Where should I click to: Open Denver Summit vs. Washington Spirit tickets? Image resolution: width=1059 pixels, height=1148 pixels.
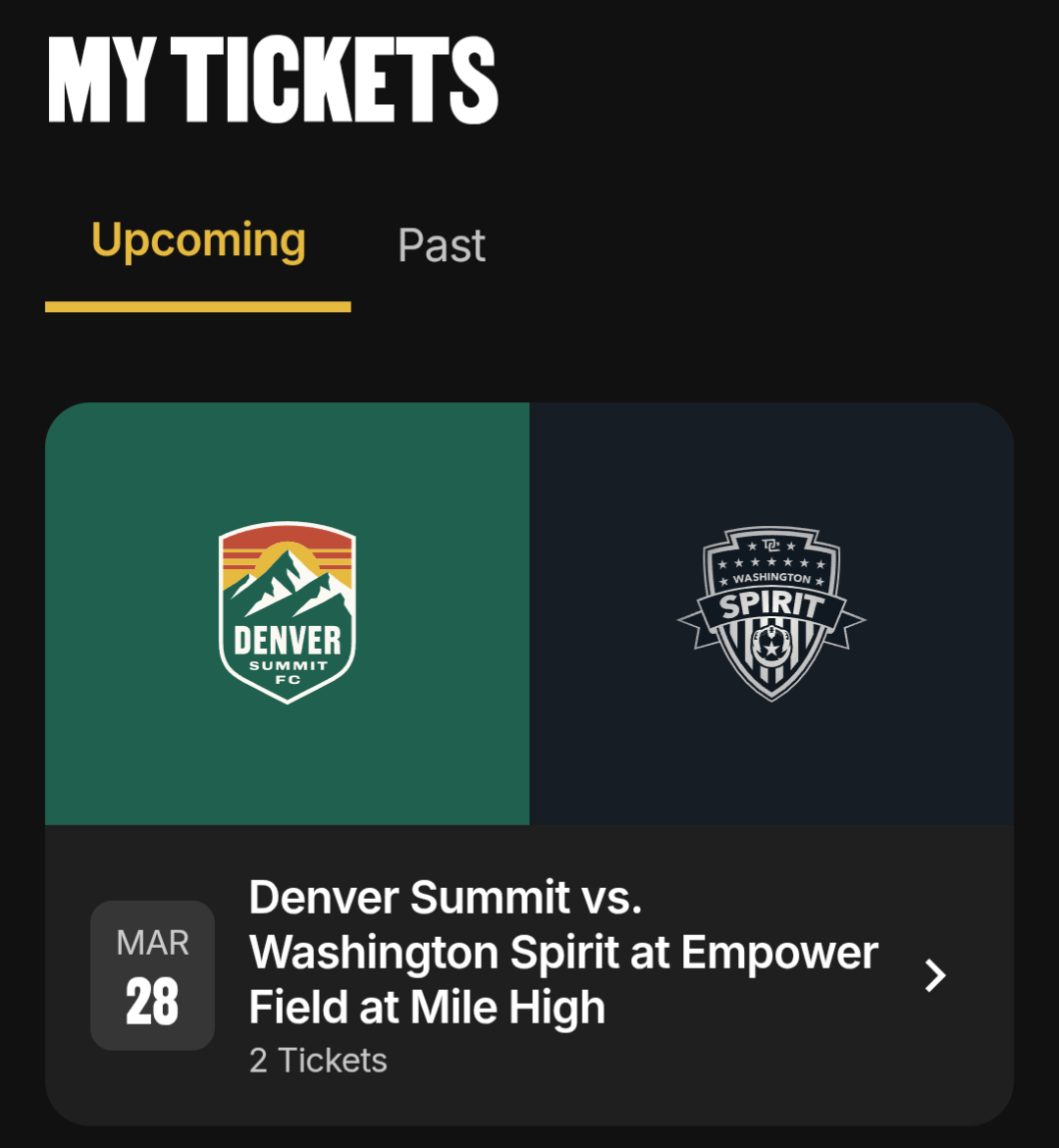click(563, 954)
